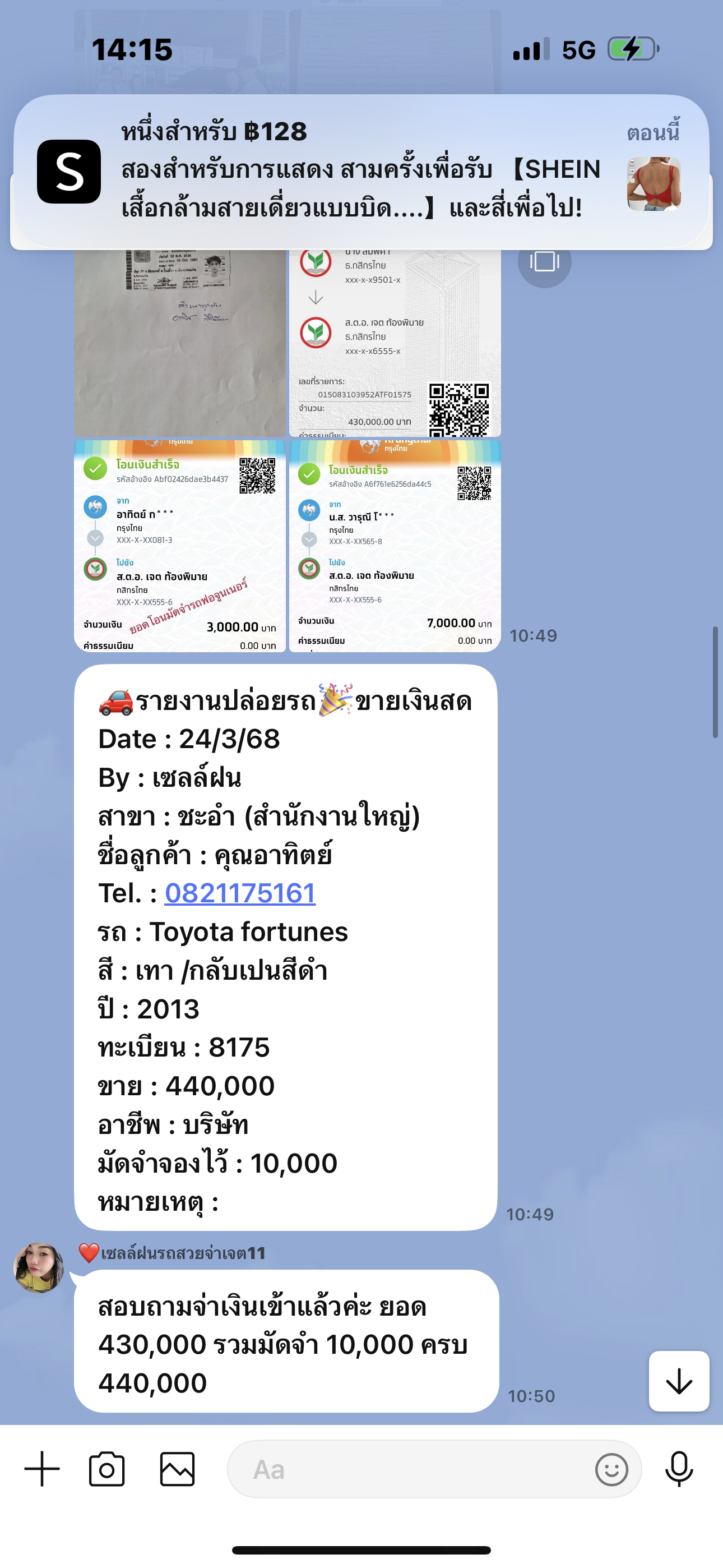Open the sender's profile picture

click(39, 1268)
